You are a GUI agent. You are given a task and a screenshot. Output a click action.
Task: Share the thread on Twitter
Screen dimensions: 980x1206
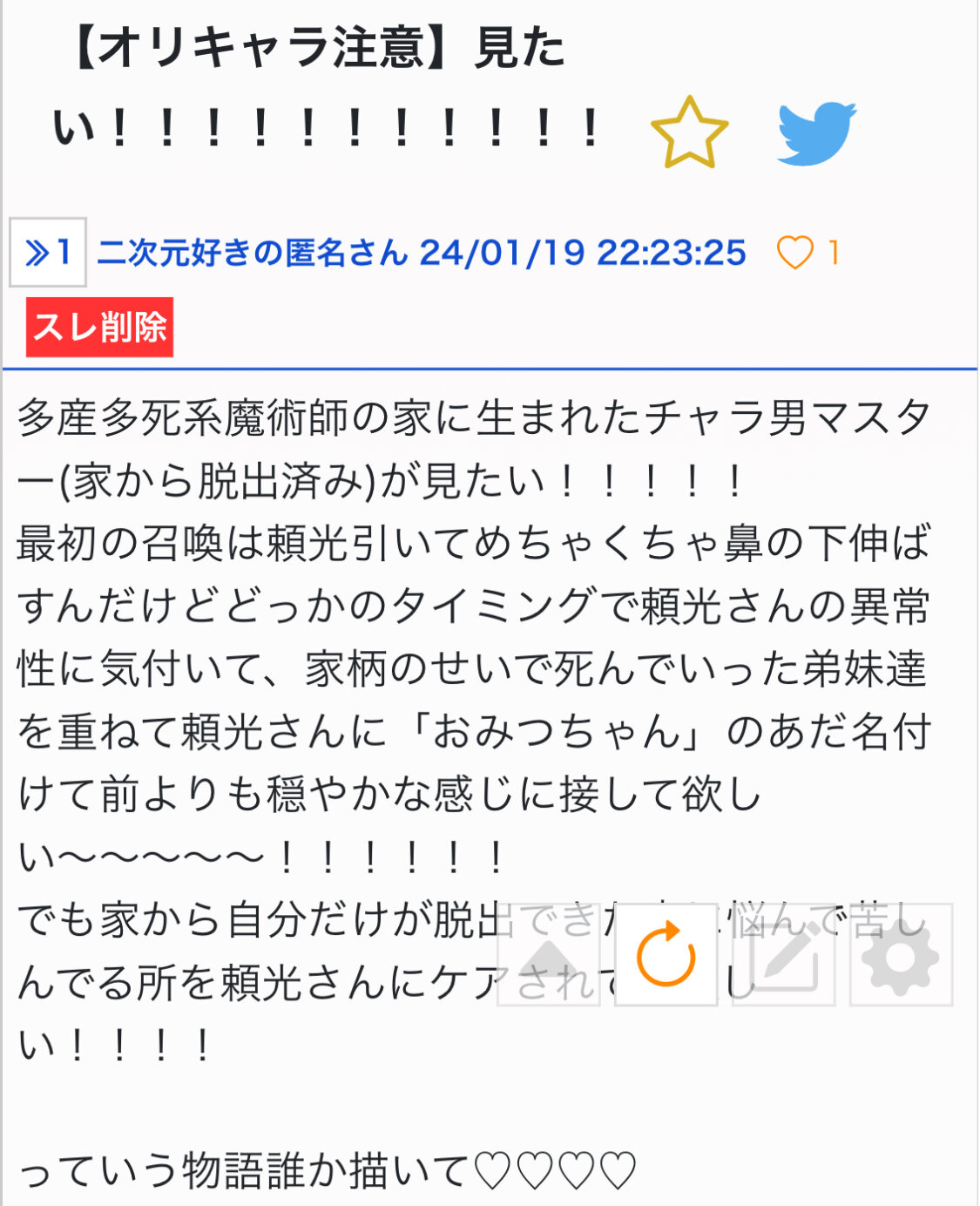click(816, 132)
